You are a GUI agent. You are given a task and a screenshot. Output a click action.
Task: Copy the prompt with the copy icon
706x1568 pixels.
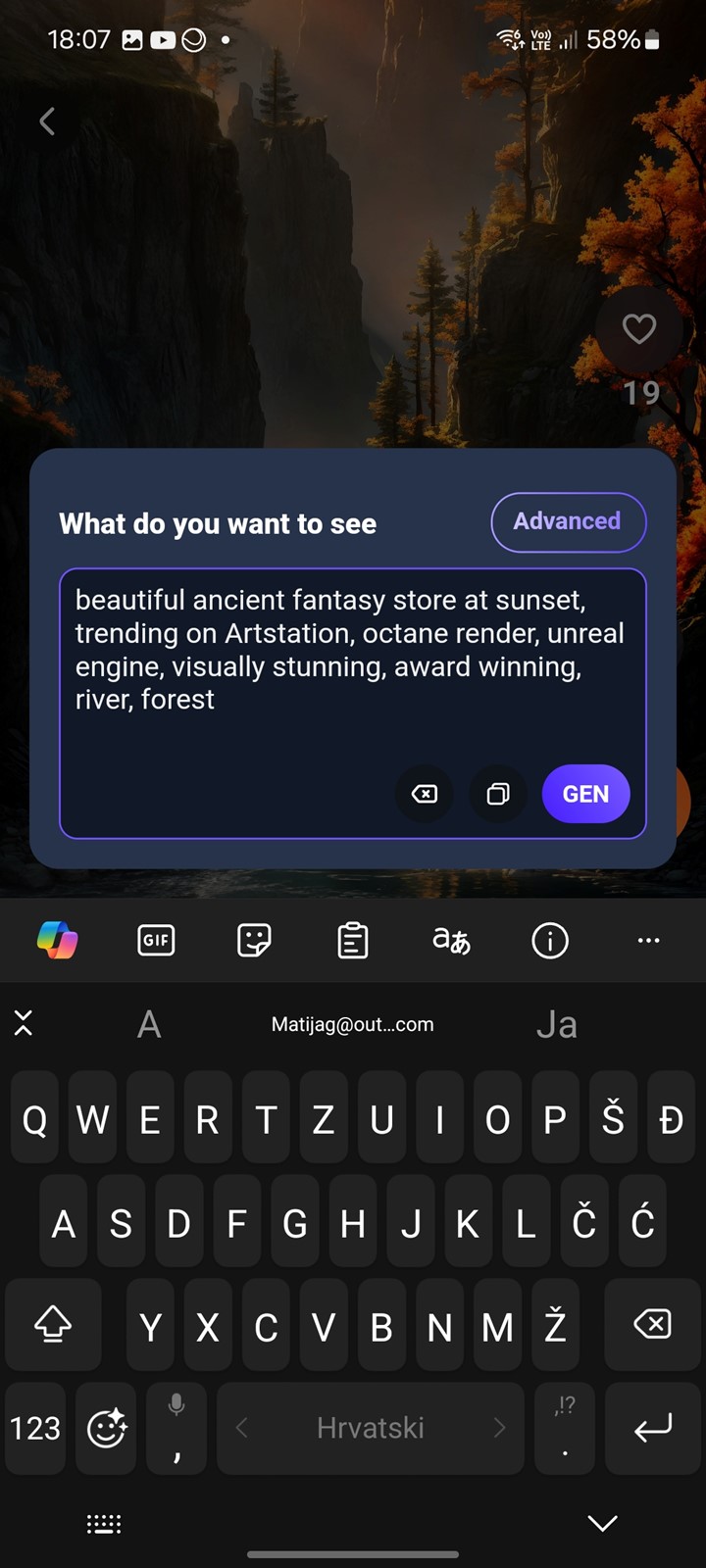tap(498, 794)
